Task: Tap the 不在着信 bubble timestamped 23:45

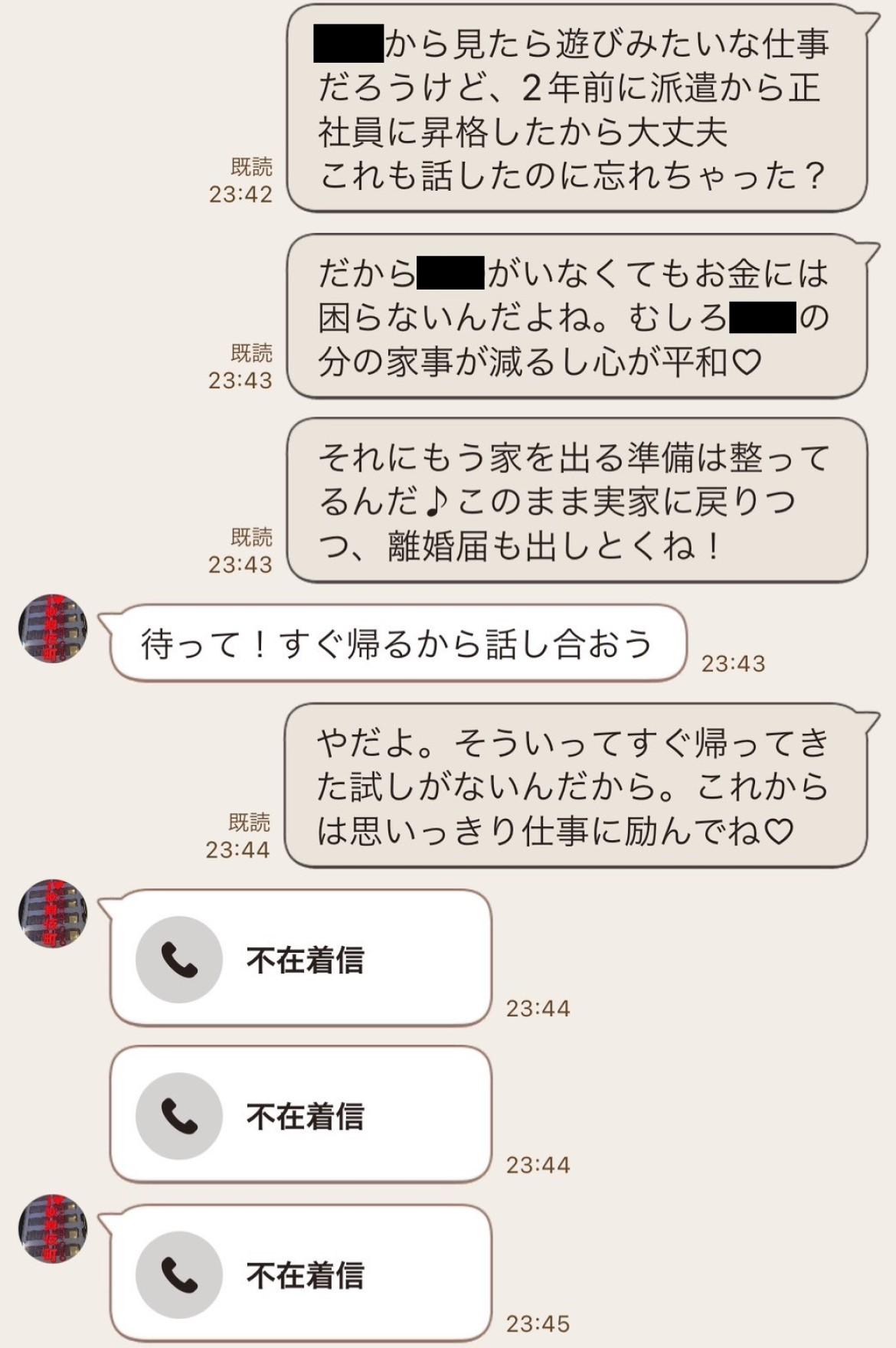Action: pyautogui.click(x=300, y=1274)
